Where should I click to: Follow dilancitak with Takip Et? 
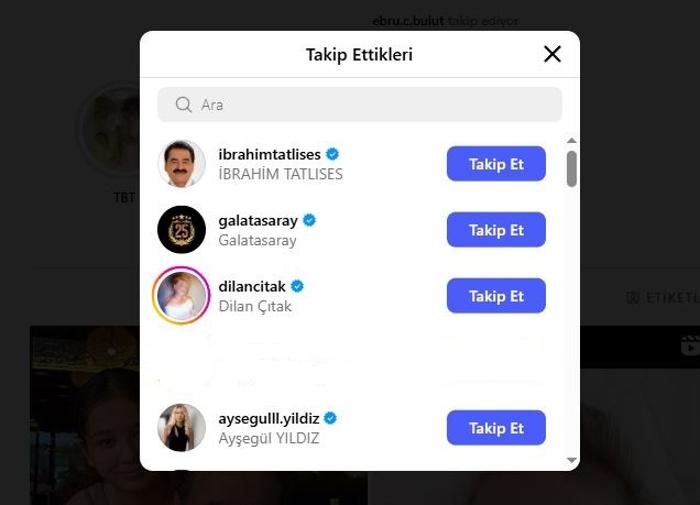(x=496, y=296)
